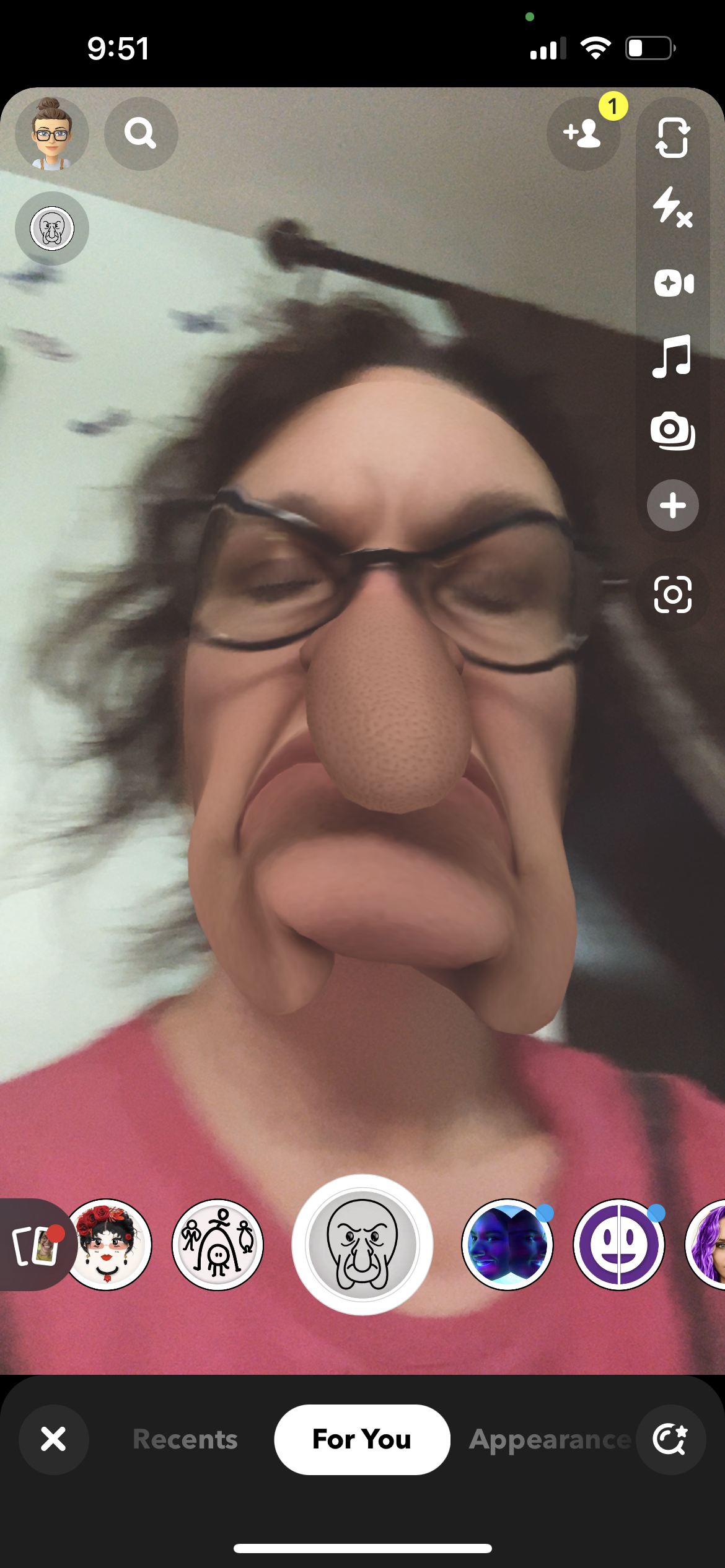
Task: Select the purple smiley face lens
Action: (619, 1245)
